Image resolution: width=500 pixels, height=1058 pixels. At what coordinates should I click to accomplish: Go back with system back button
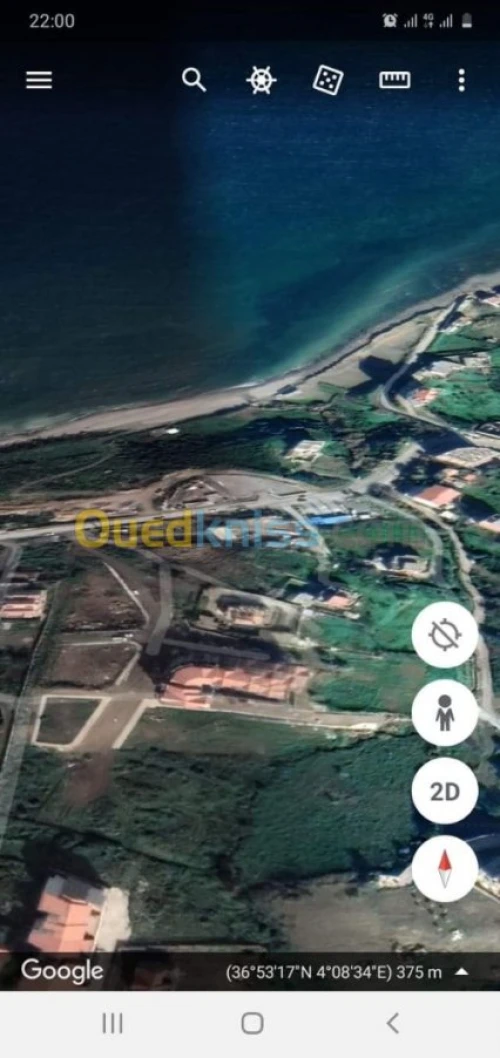(x=393, y=1024)
